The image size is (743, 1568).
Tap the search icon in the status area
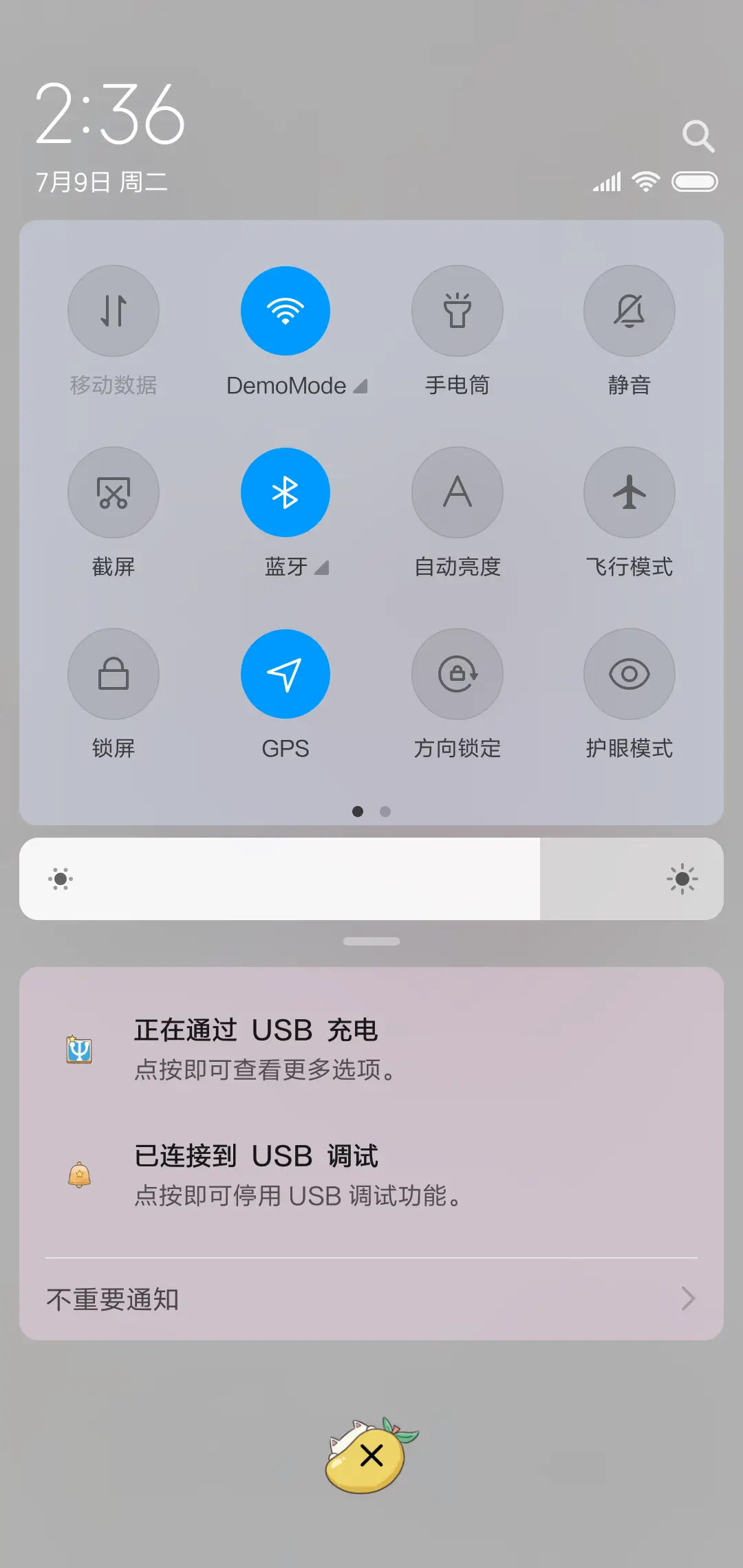pyautogui.click(x=699, y=135)
